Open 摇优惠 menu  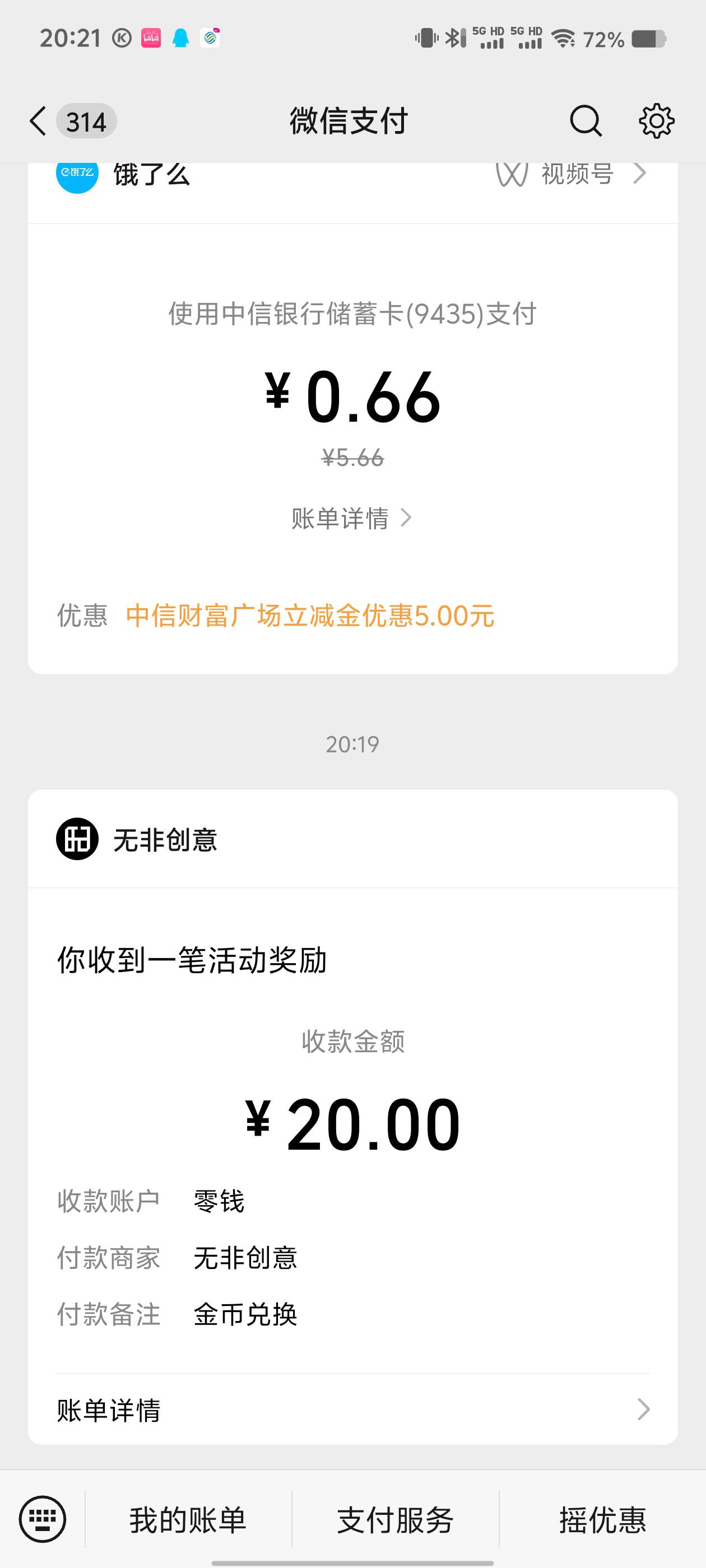pyautogui.click(x=602, y=1520)
